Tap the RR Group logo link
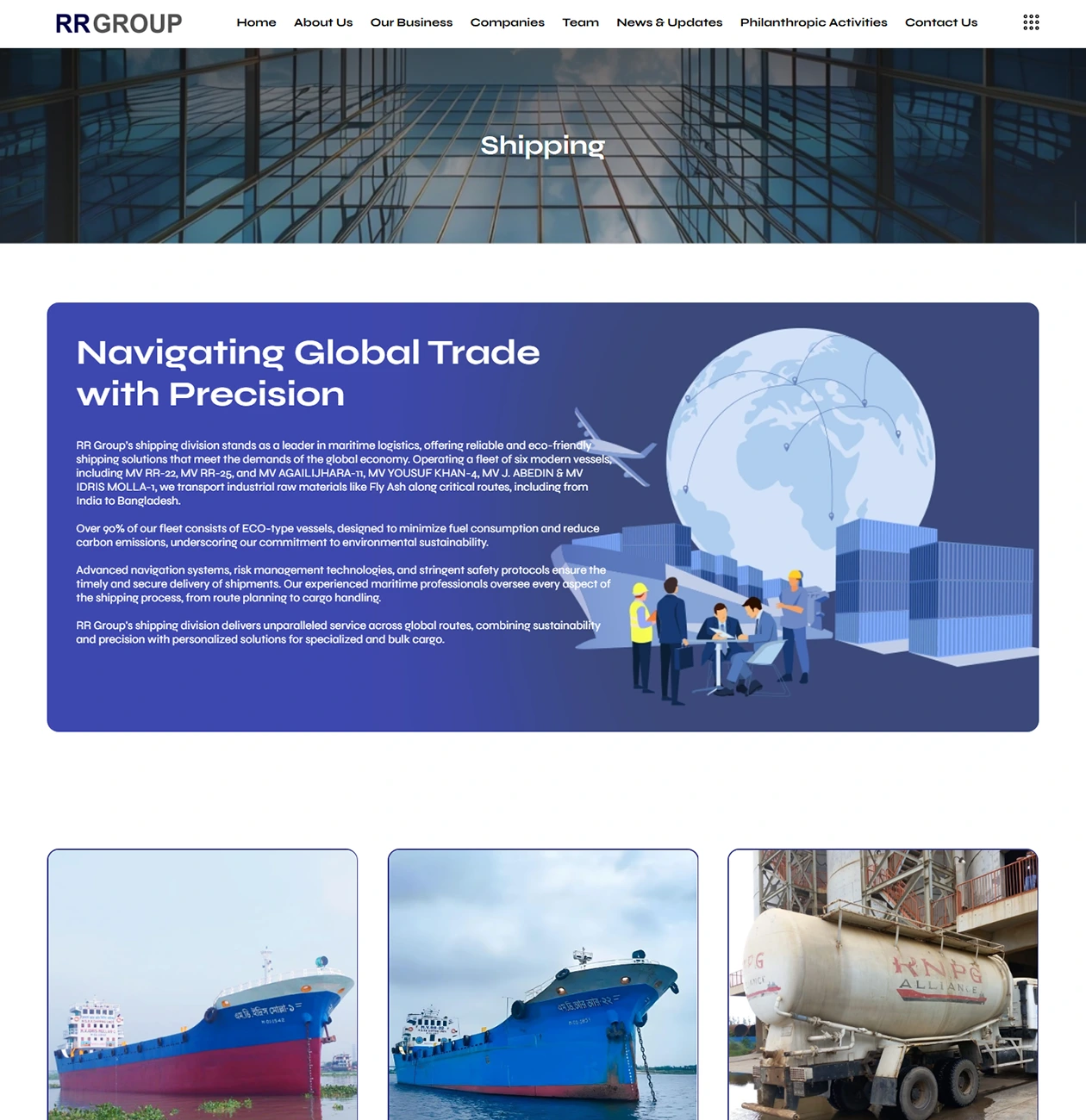1086x1120 pixels. click(x=118, y=23)
